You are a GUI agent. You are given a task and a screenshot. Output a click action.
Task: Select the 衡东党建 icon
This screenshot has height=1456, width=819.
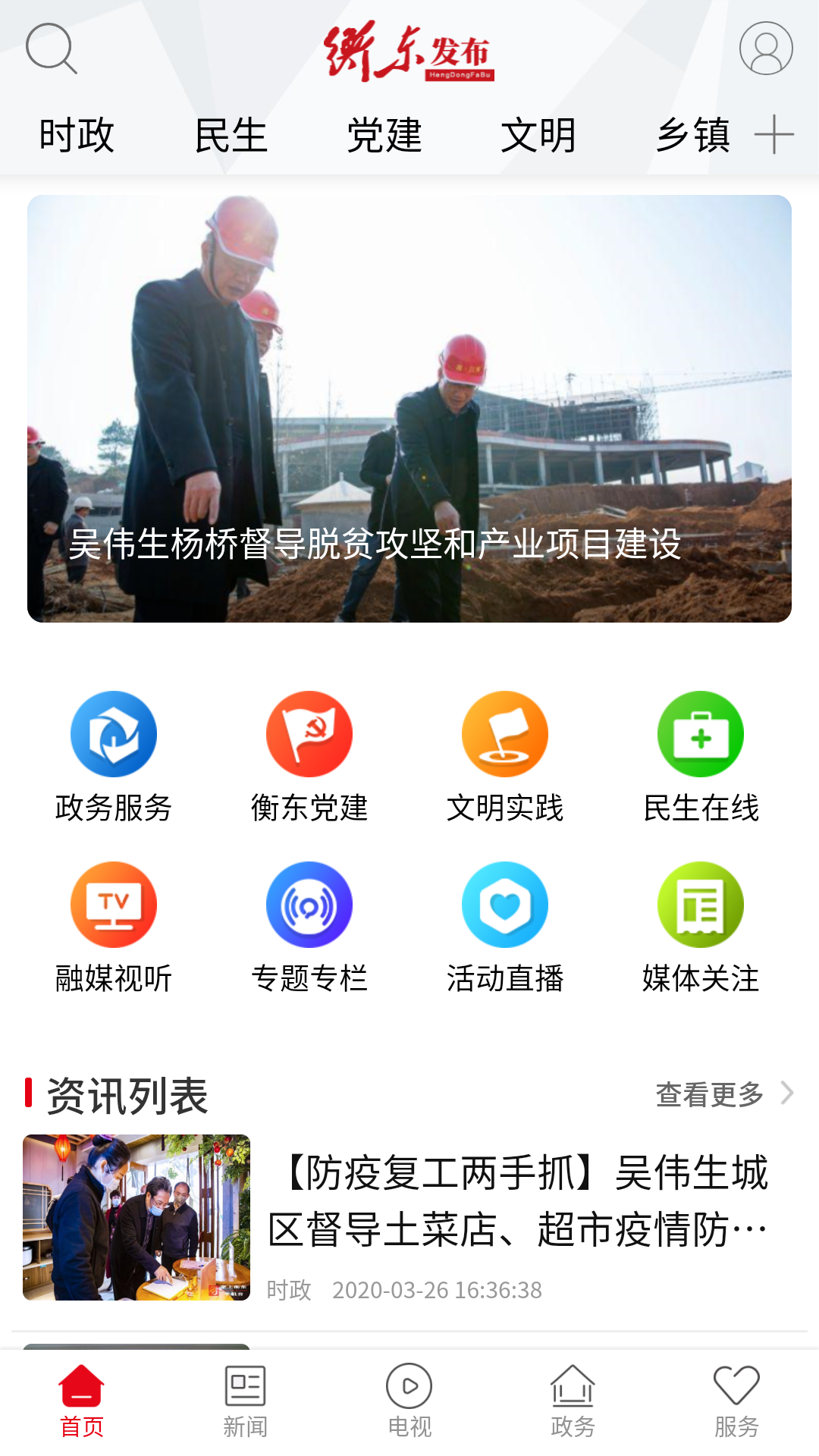[309, 734]
